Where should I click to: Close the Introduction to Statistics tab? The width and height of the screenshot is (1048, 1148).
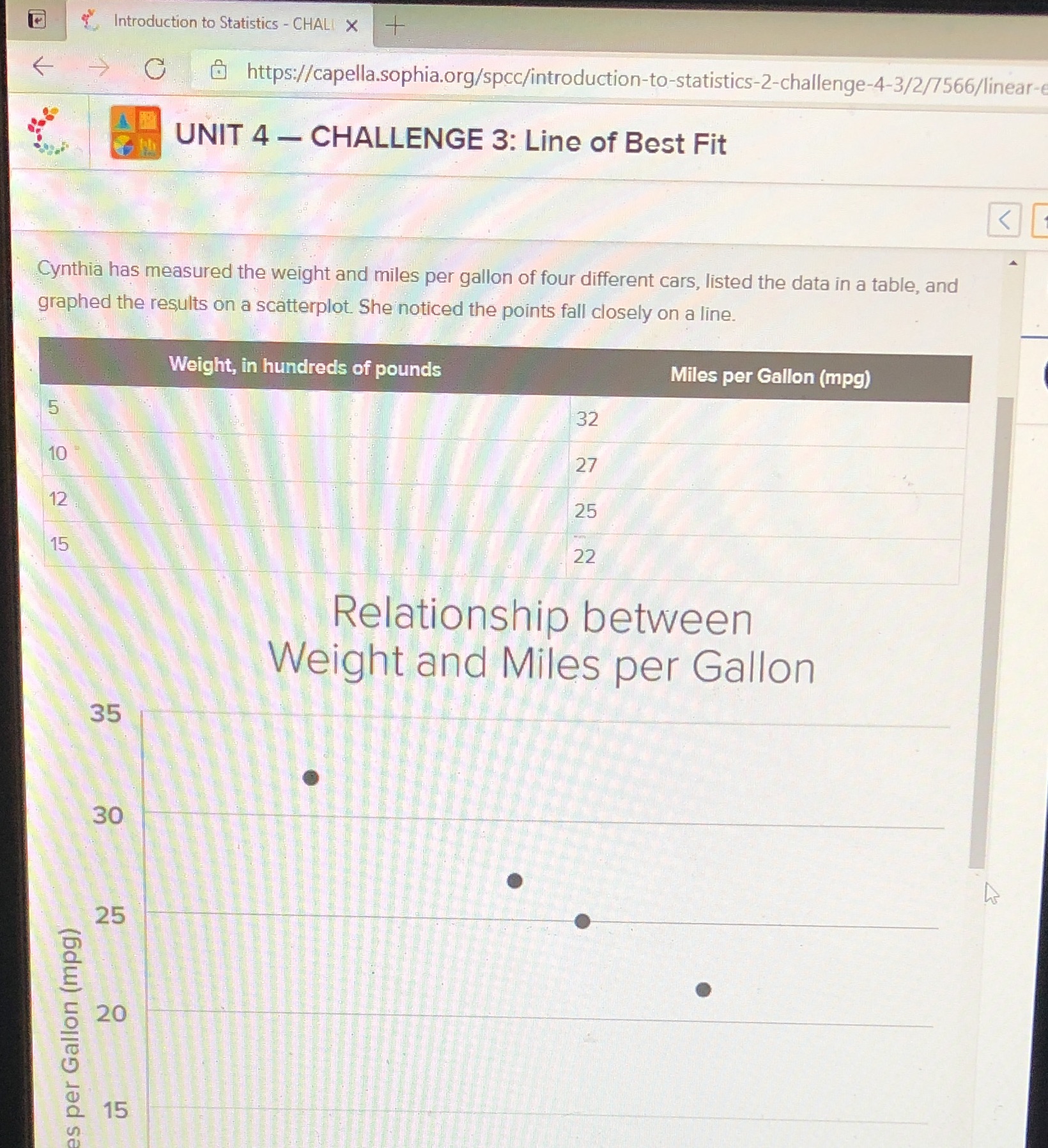coord(351,26)
